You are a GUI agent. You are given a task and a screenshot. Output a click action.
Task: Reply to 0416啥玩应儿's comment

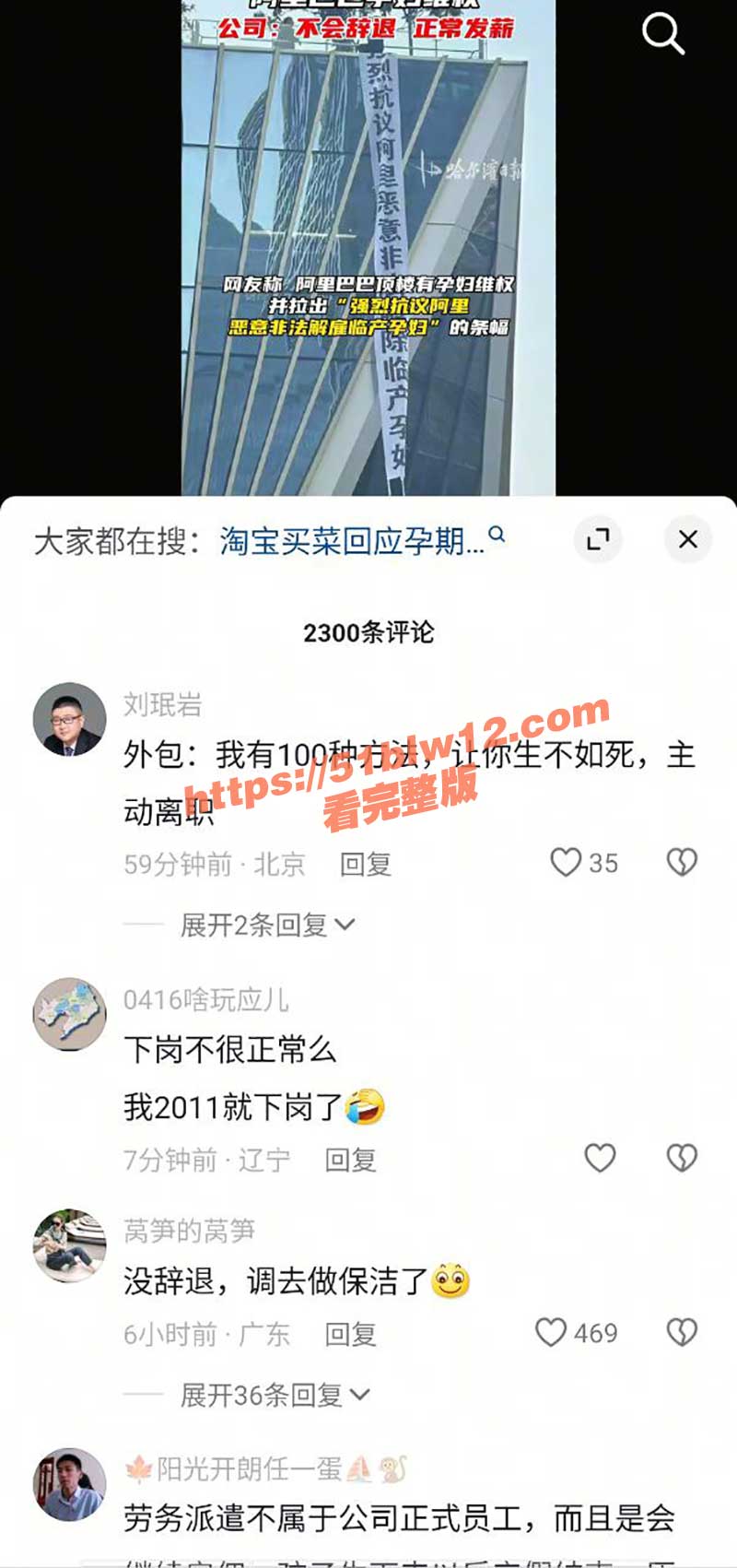[x=350, y=1160]
